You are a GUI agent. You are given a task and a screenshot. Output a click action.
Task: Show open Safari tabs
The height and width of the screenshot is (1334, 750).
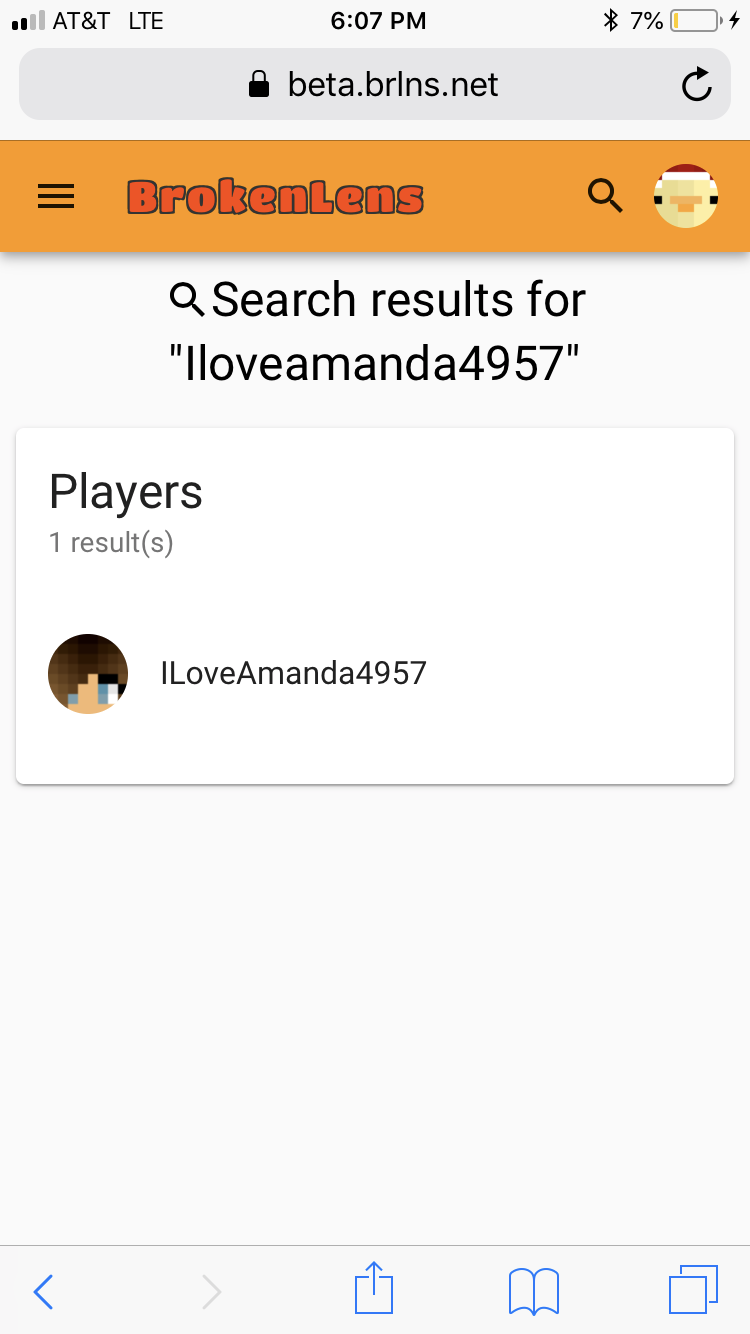693,1290
